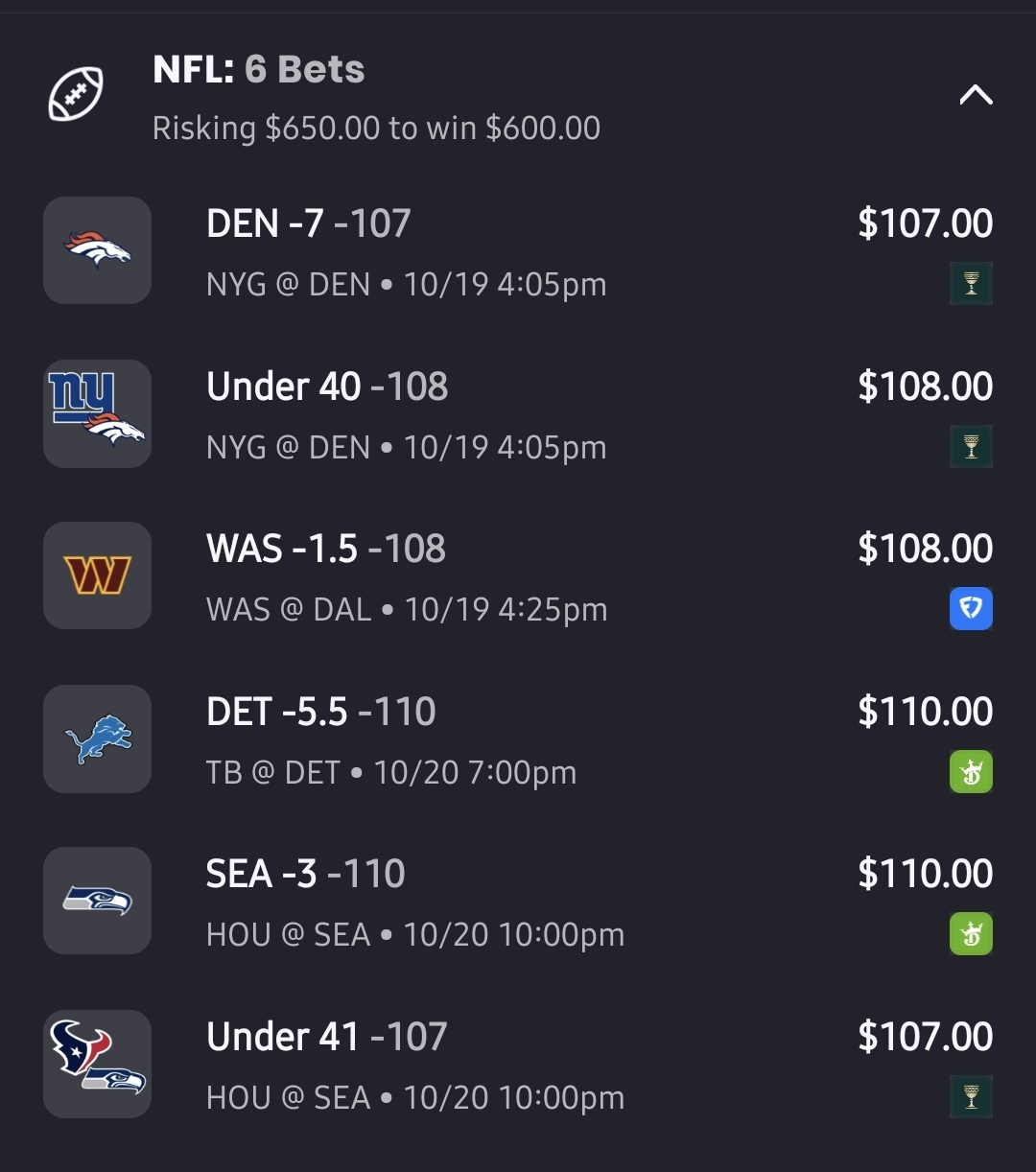Screen dimensions: 1036x1172
Task: Click the $110.00 stake on the SEA bet
Action: click(925, 873)
